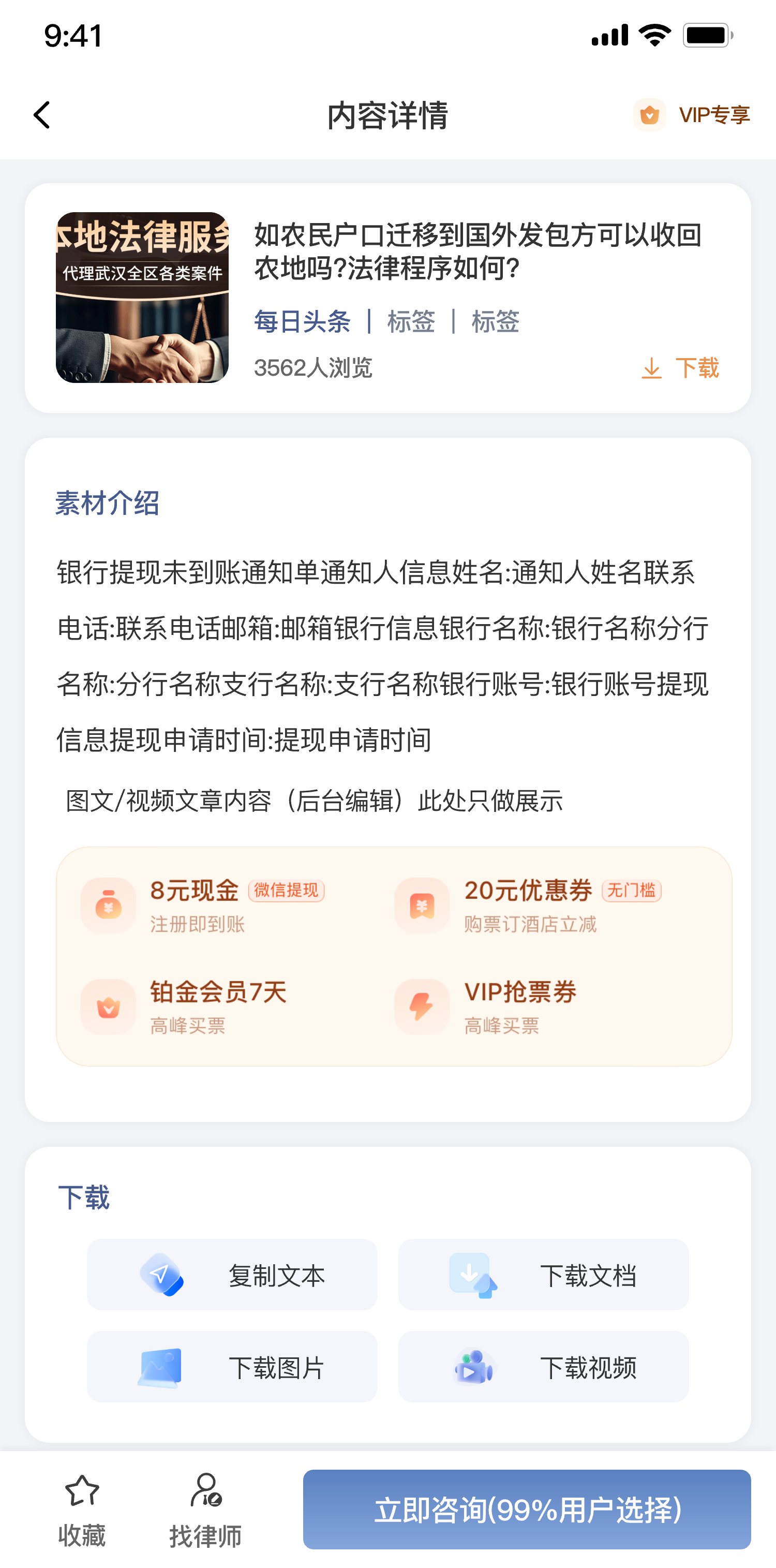Tap the orange 下载 link on the article card

pyautogui.click(x=680, y=367)
